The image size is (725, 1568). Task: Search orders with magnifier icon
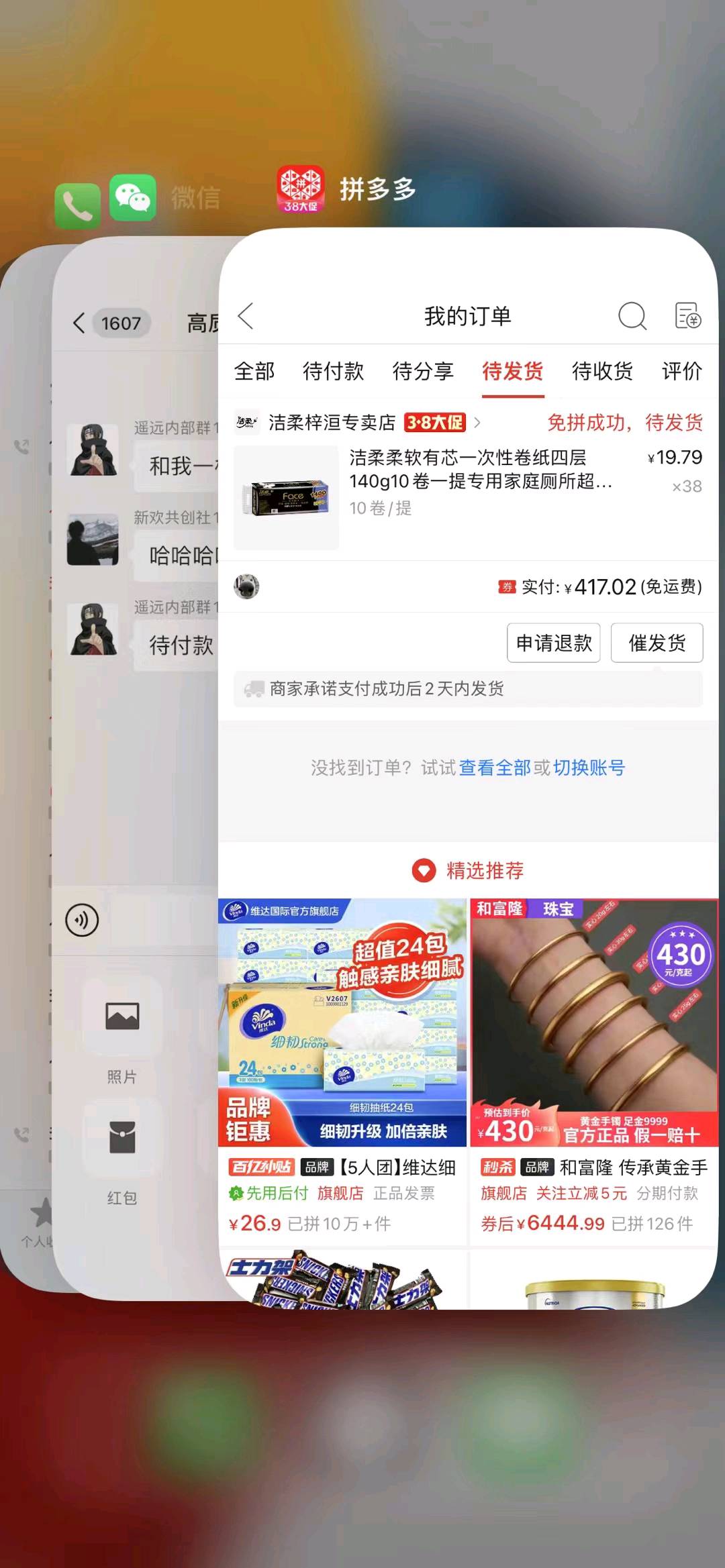[x=632, y=316]
